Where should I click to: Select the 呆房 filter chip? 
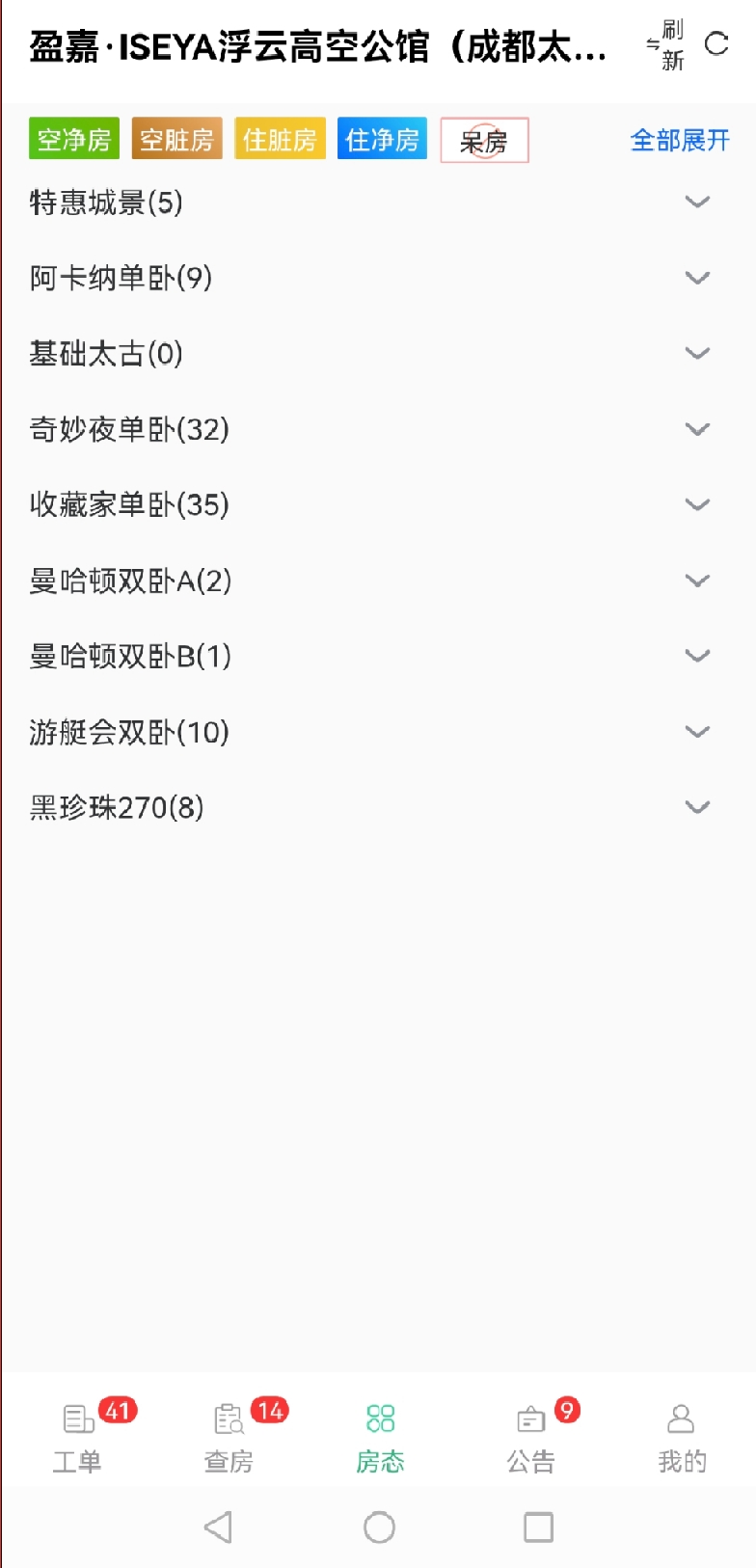[484, 141]
